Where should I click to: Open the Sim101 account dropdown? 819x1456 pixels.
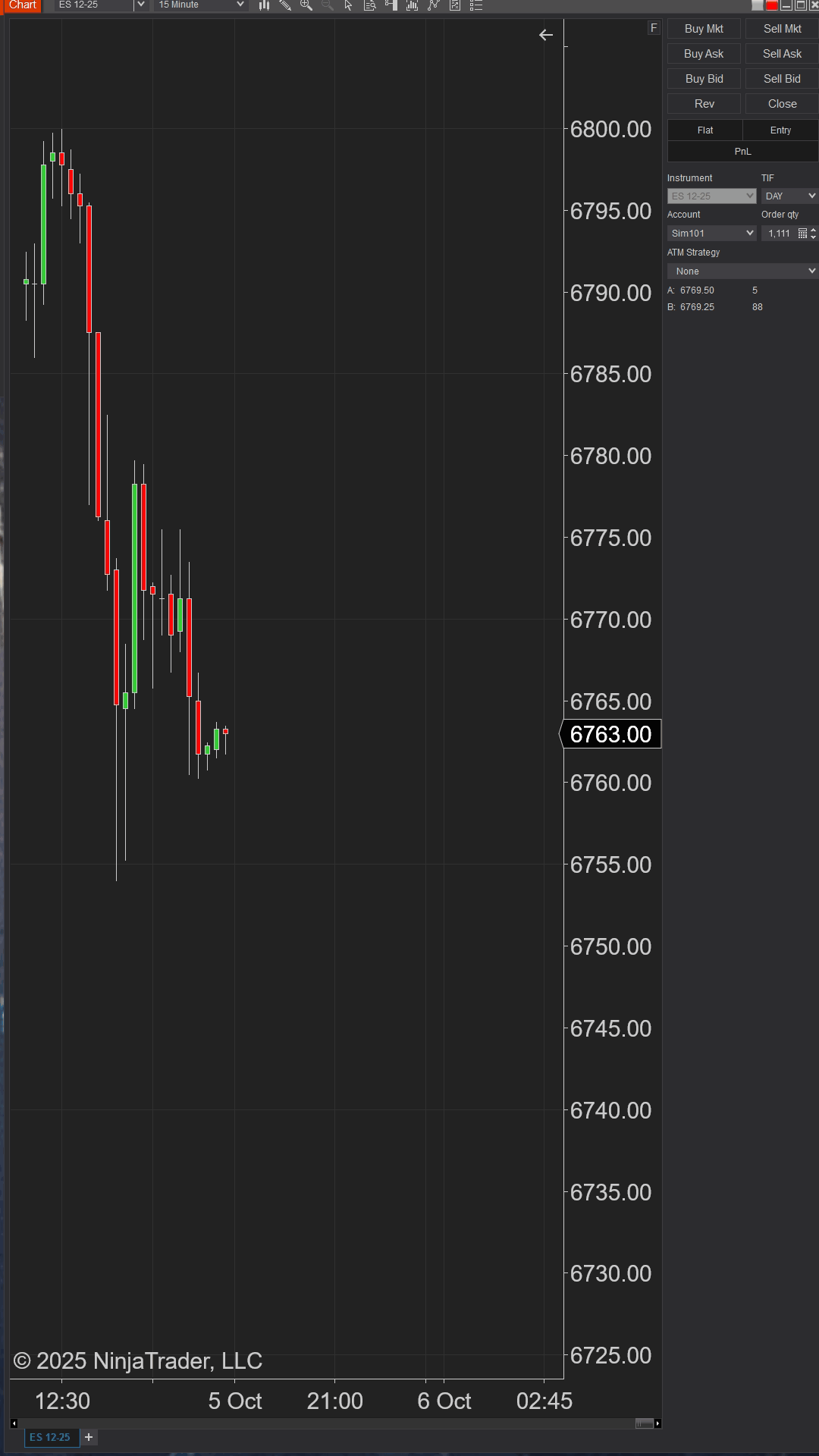[711, 234]
